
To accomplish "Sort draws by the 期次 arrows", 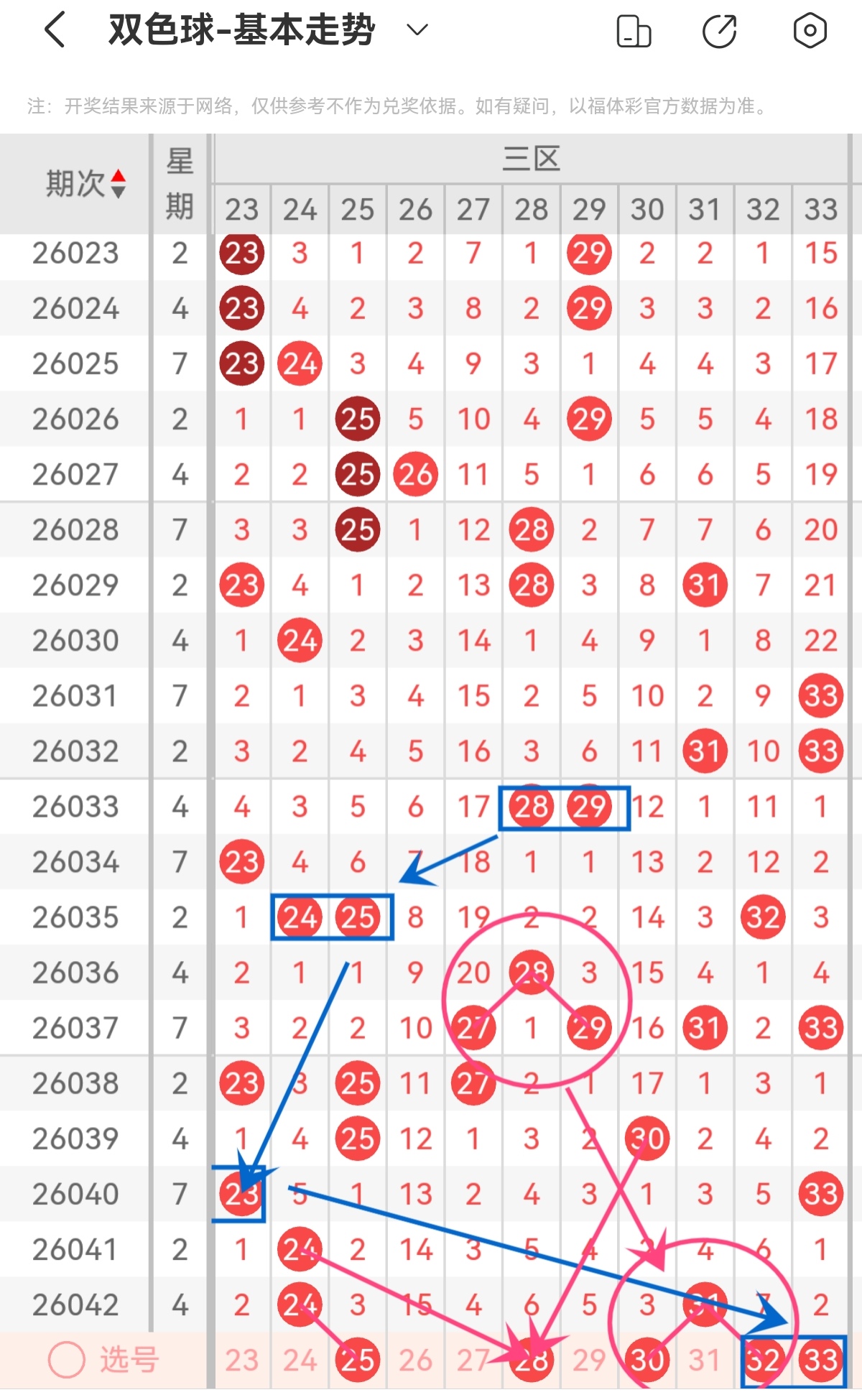I will point(119,184).
